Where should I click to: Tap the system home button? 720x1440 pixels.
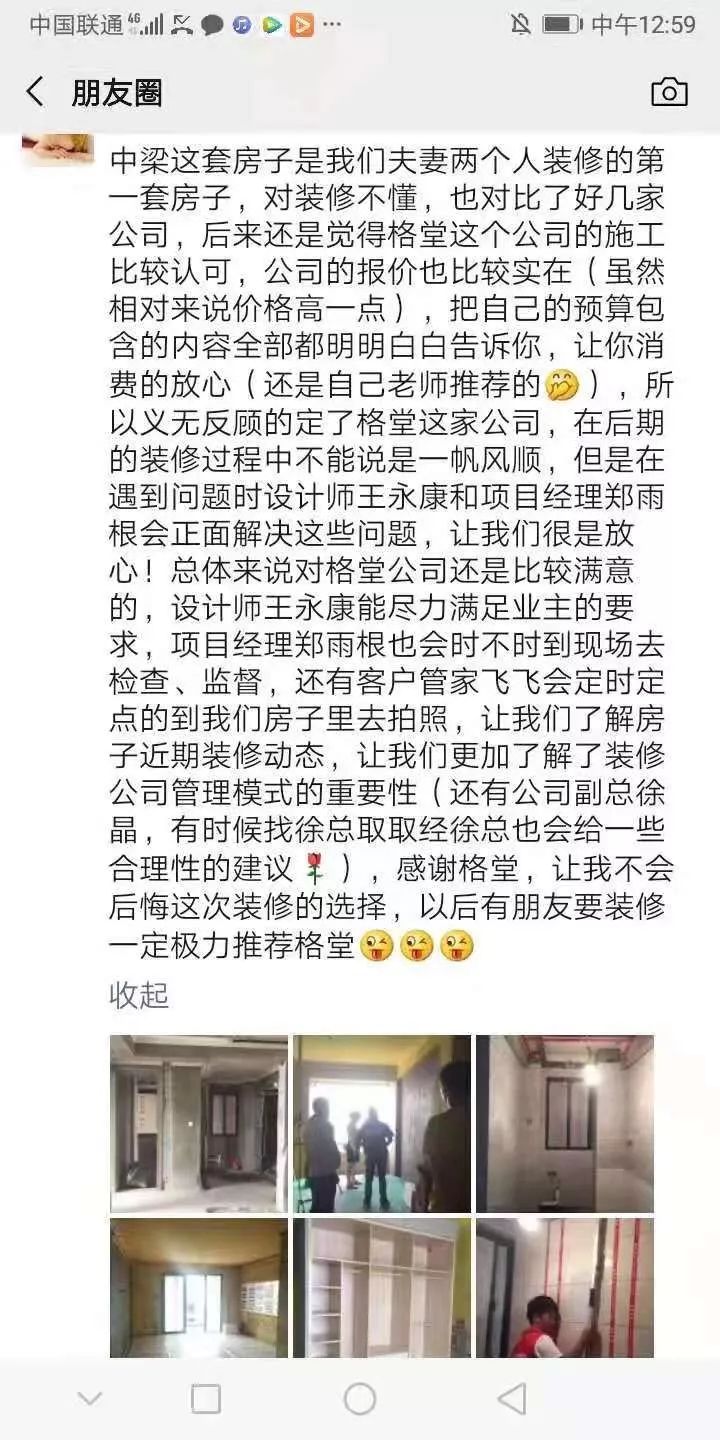(360, 1399)
